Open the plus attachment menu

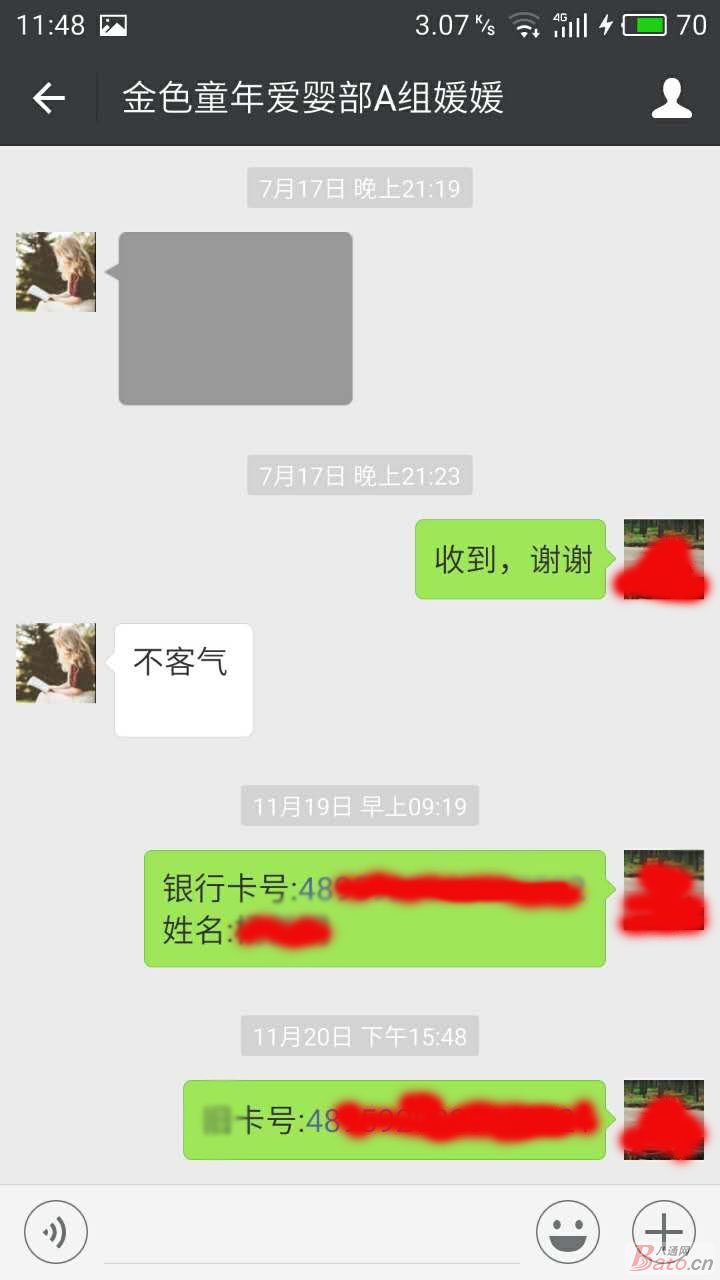pos(664,1231)
